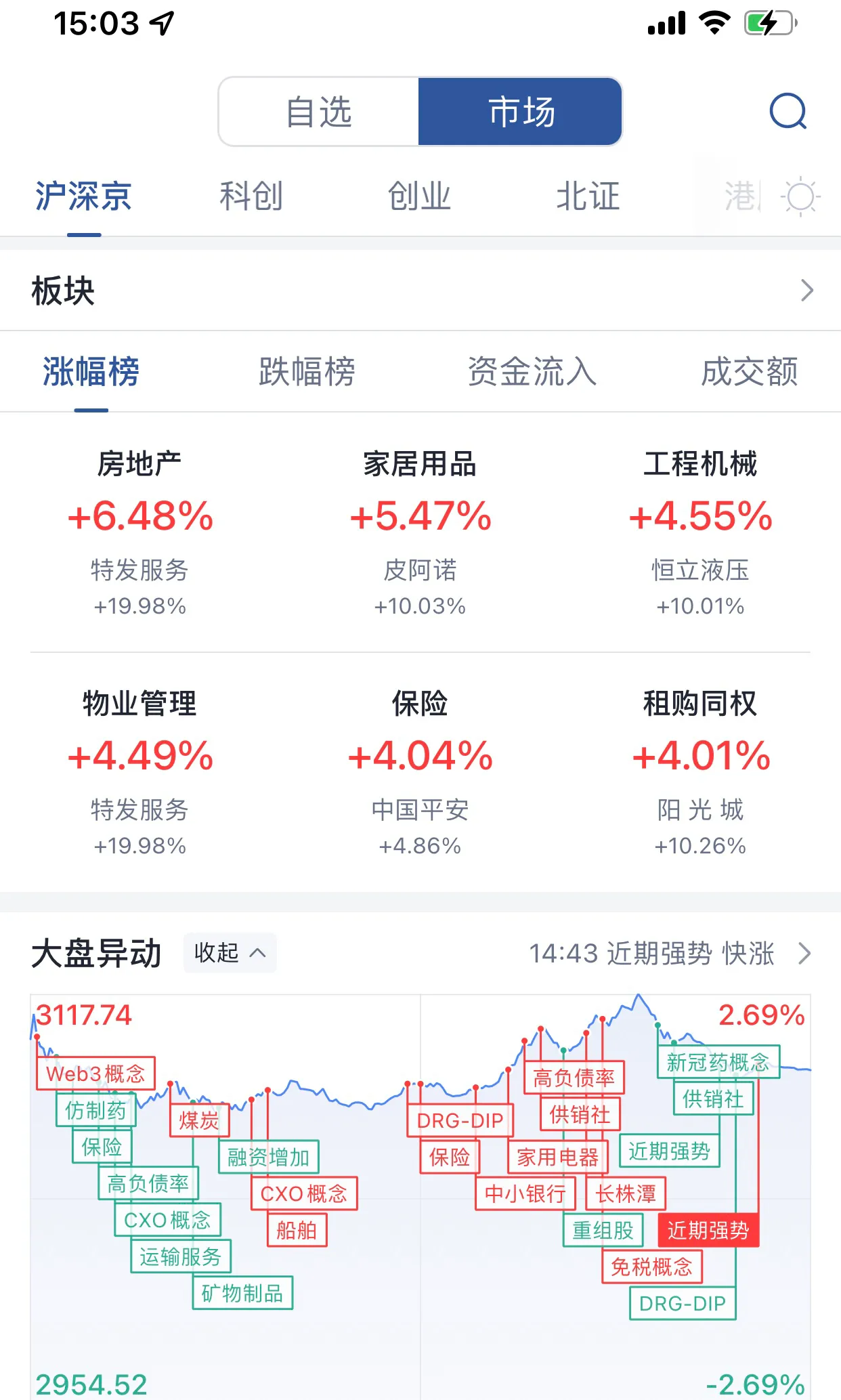Tap the 保险 sector card with 中国平安

click(420, 772)
